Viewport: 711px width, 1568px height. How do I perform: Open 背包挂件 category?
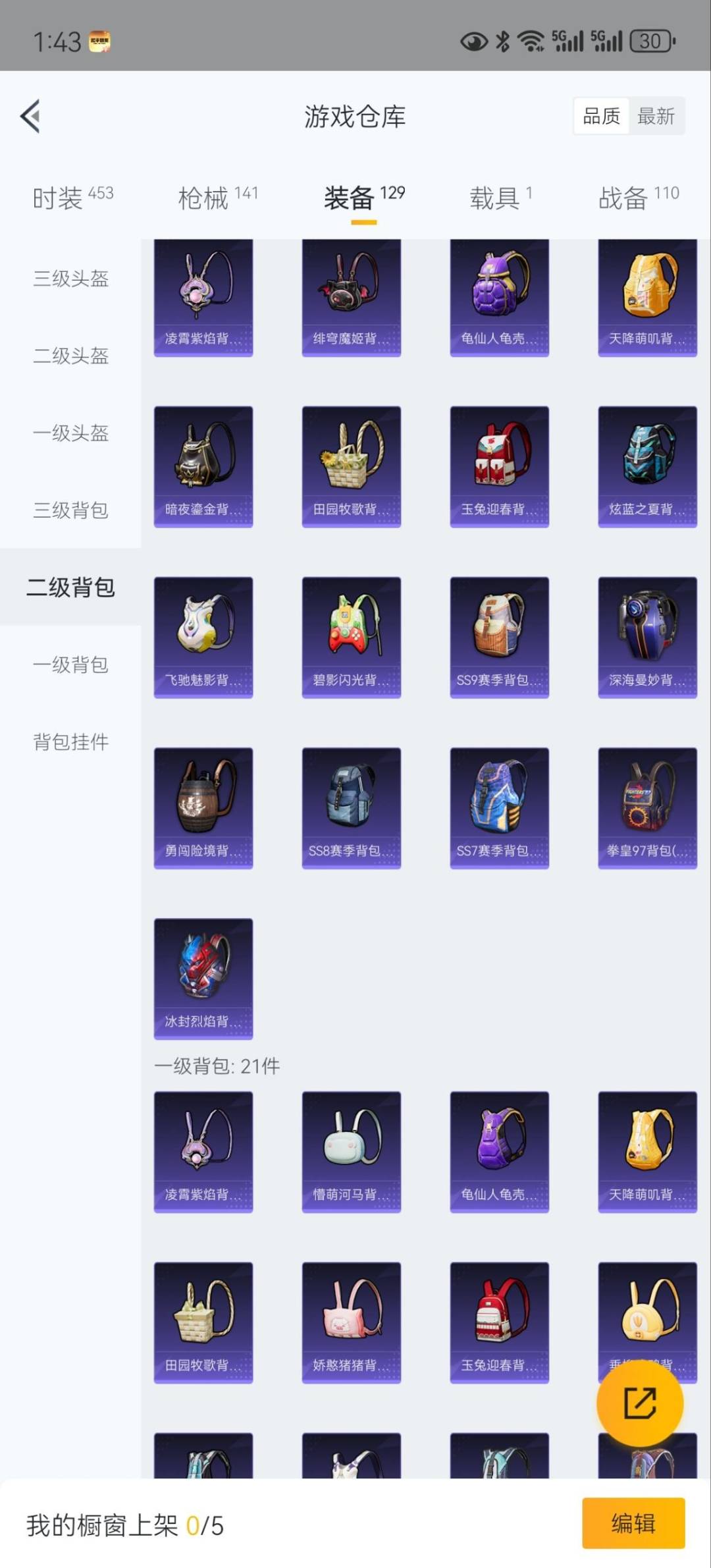71,742
